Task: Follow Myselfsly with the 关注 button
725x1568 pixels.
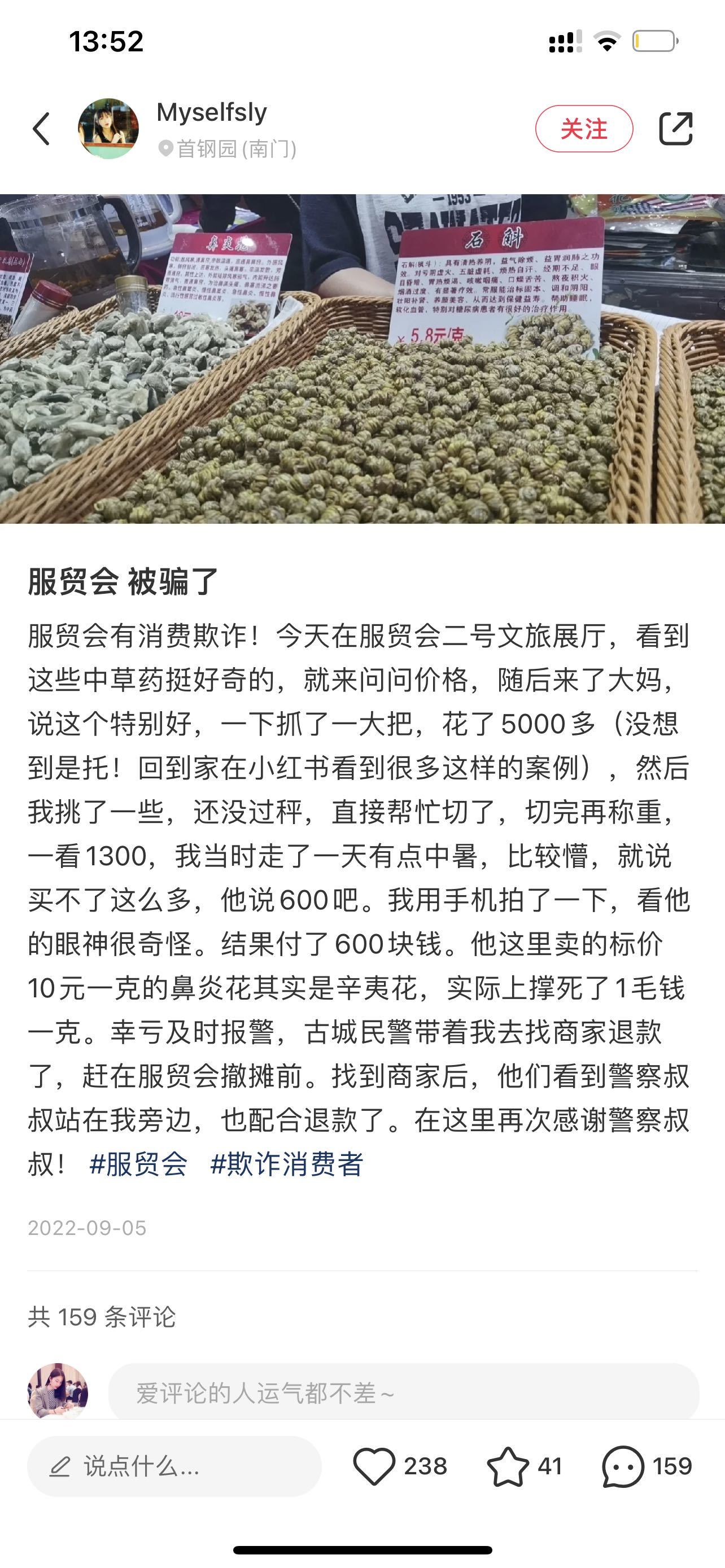Action: coord(583,129)
